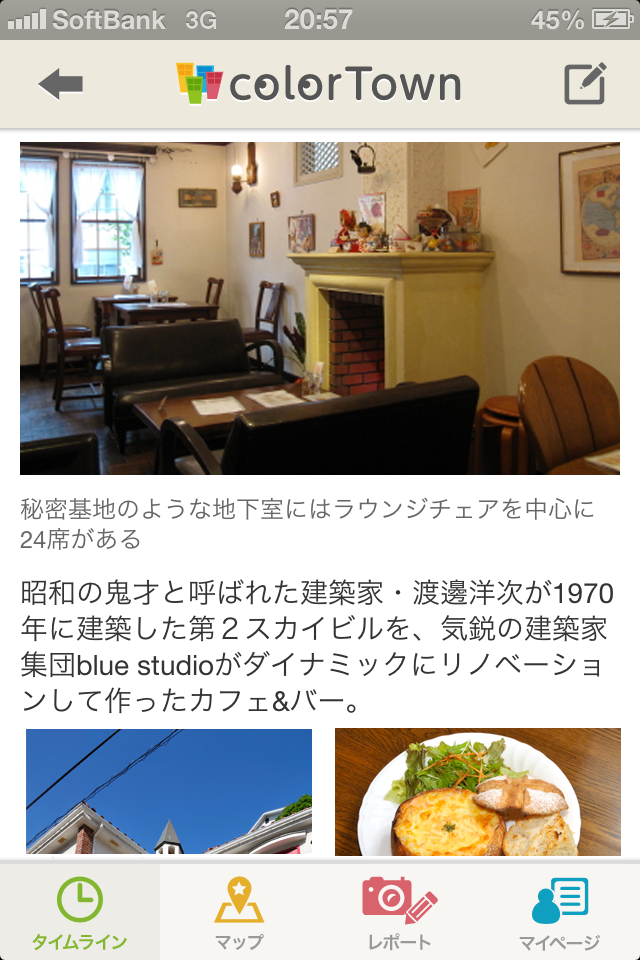Go back with the arrow icon
The height and width of the screenshot is (960, 640).
tap(60, 85)
